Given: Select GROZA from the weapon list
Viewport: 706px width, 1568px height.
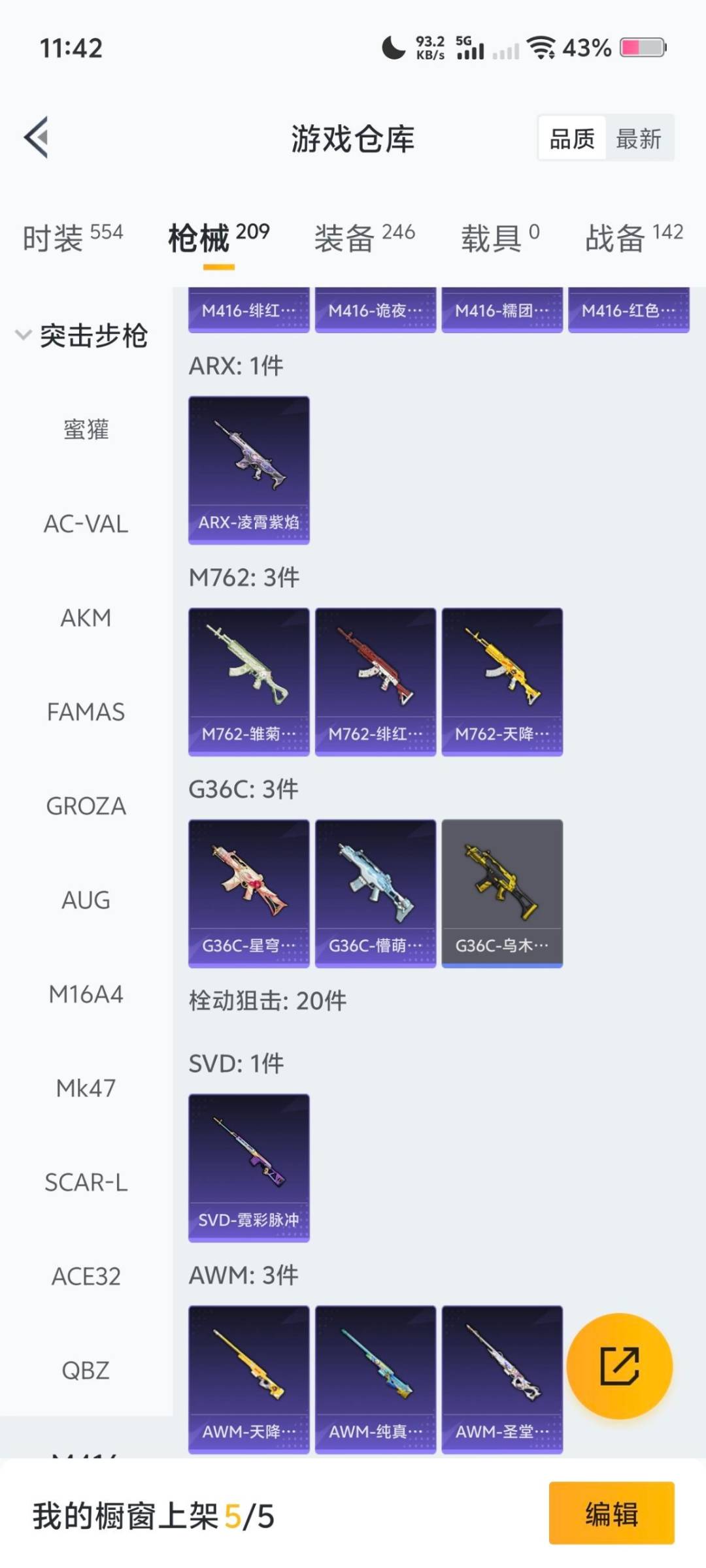Looking at the screenshot, I should 86,806.
